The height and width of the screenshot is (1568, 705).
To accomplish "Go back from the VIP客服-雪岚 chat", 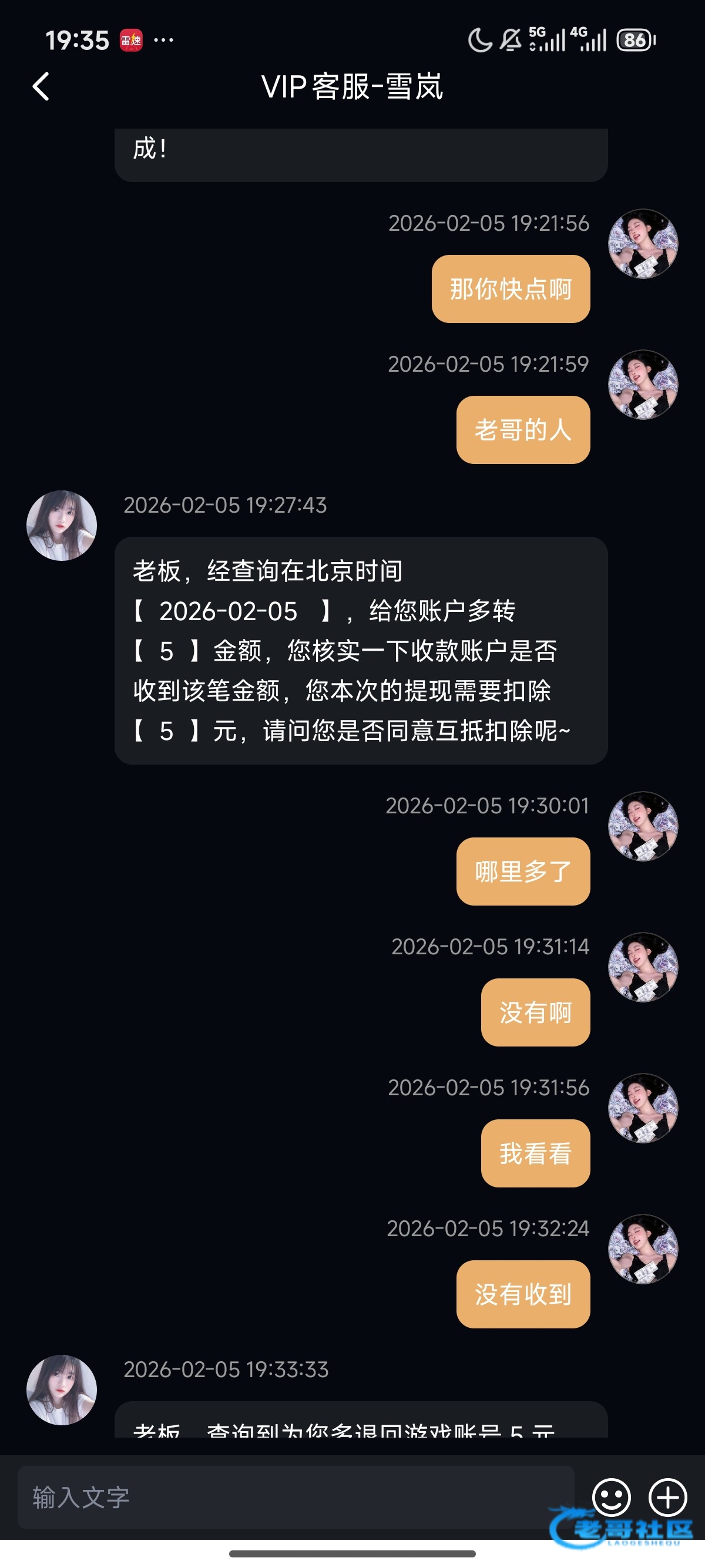I will [41, 86].
